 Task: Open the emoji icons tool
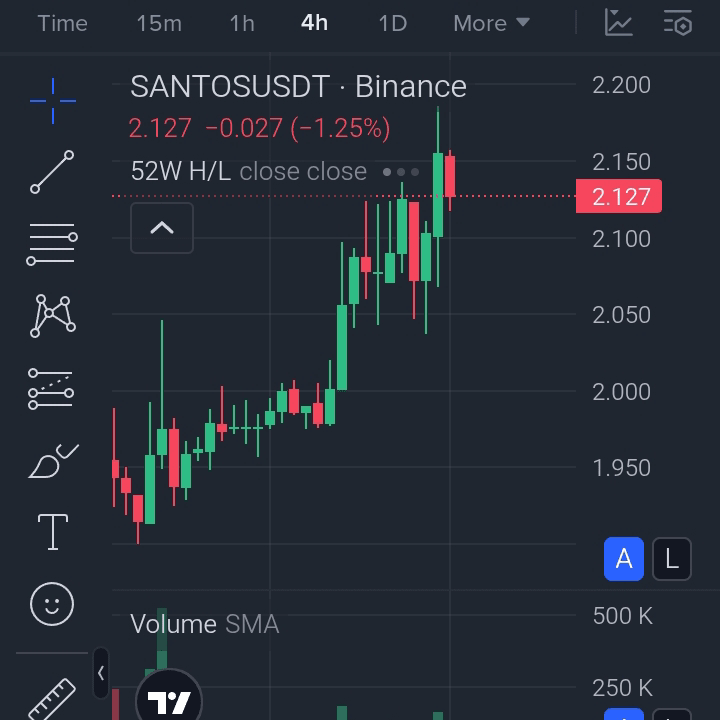(x=52, y=604)
